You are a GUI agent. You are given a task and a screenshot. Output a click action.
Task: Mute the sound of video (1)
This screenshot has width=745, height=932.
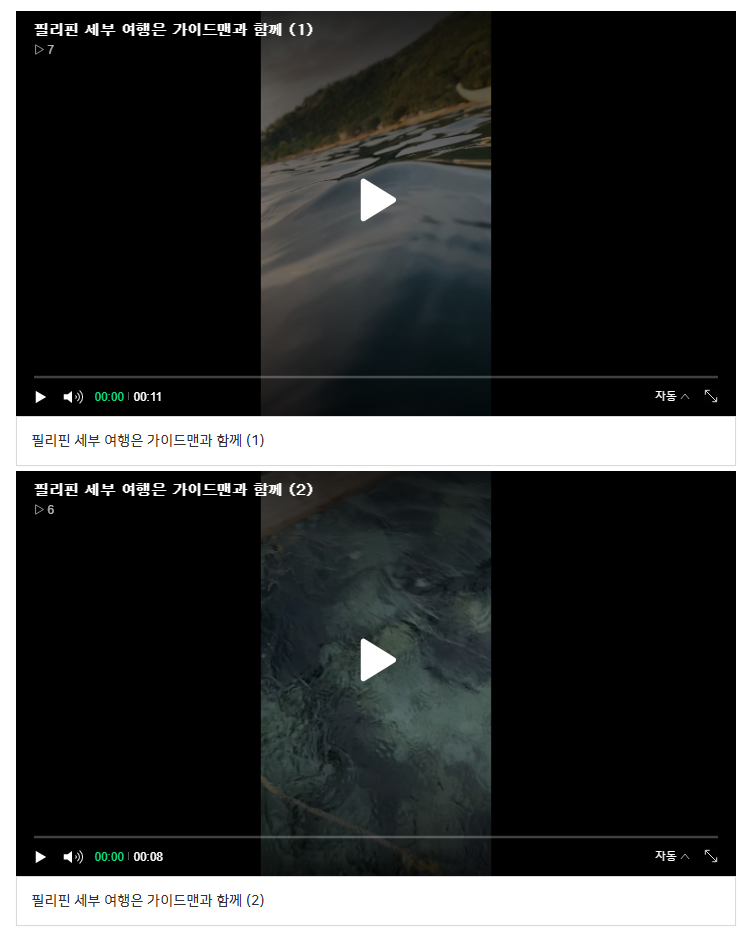coord(73,397)
